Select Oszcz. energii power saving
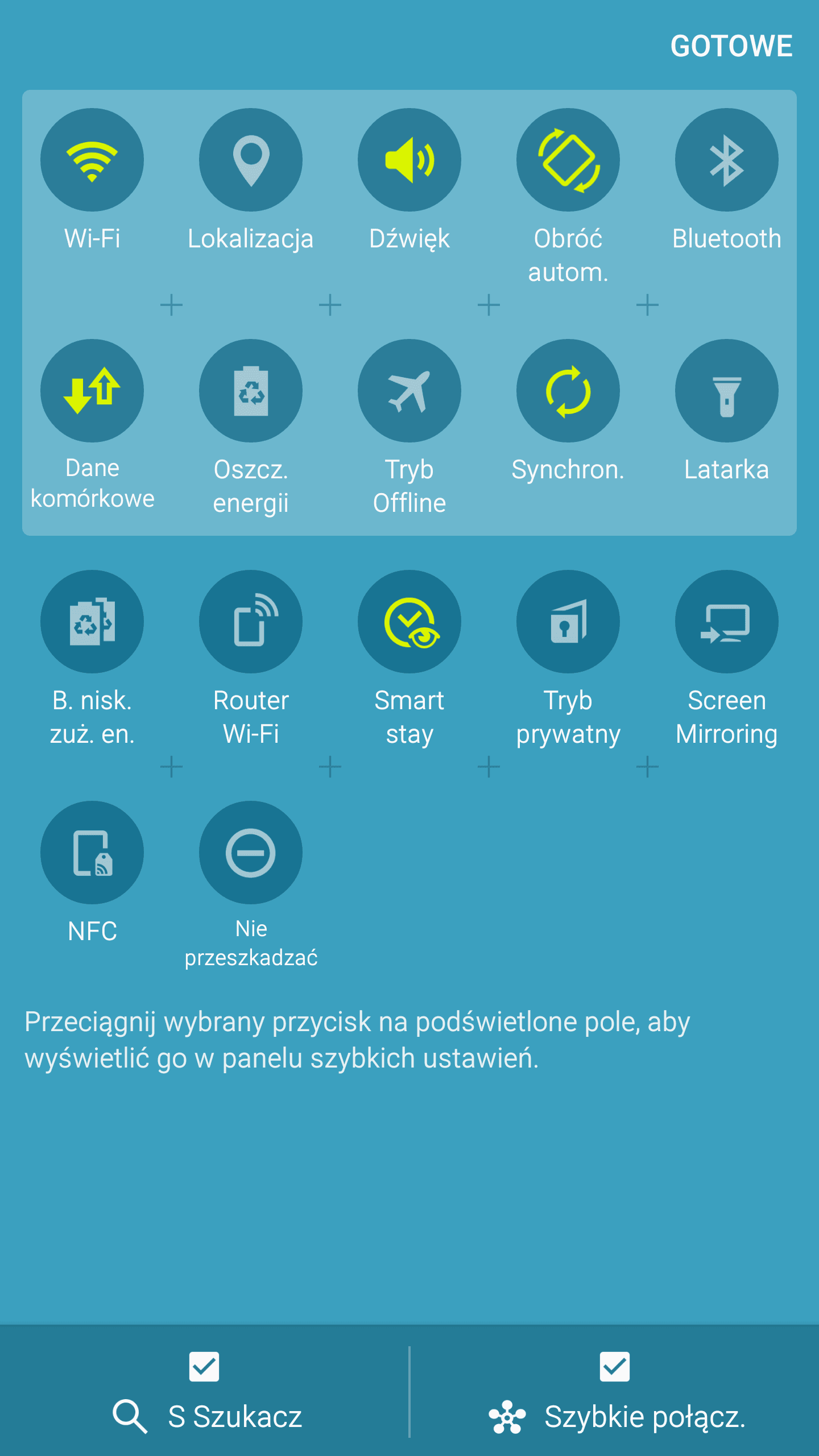The height and width of the screenshot is (1456, 819). click(x=251, y=391)
